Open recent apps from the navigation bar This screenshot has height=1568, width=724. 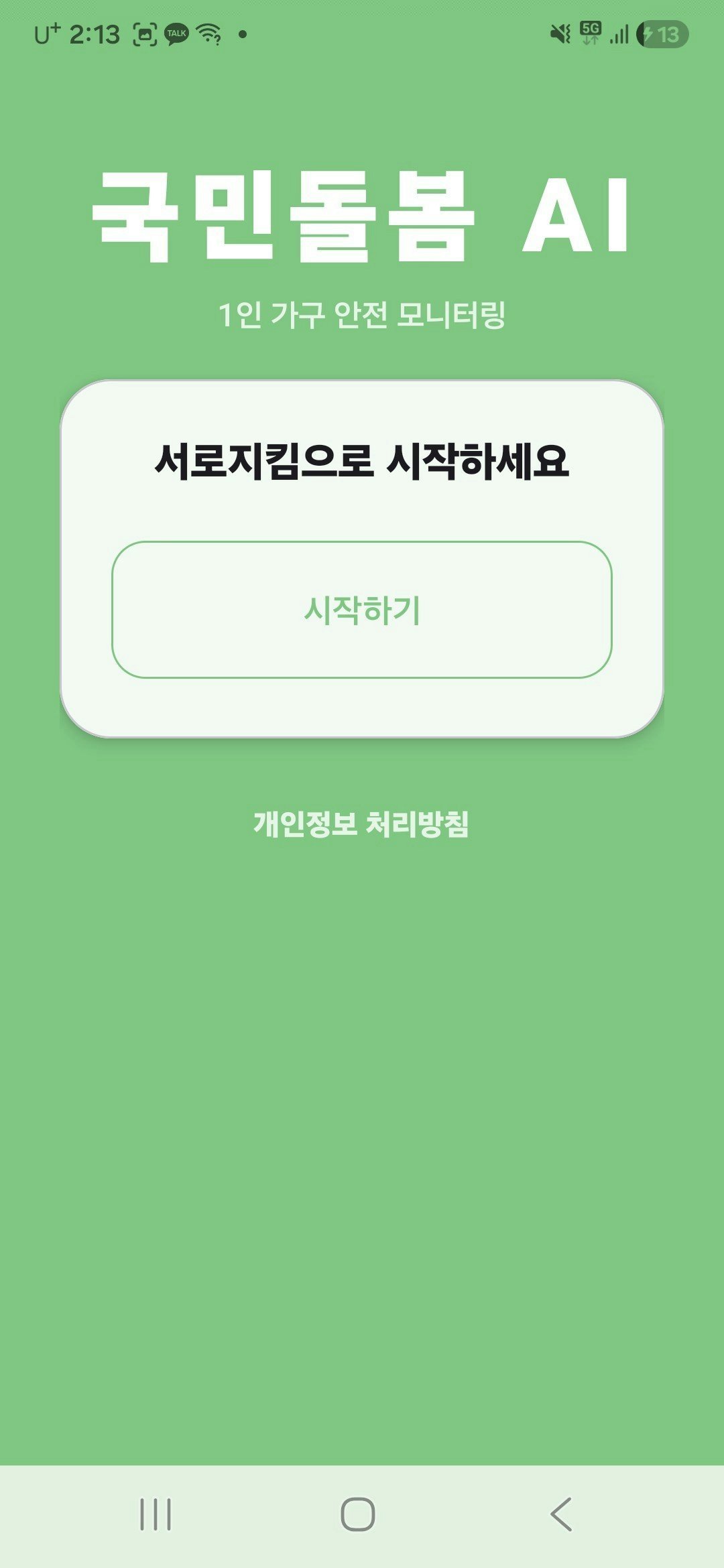point(156,1514)
